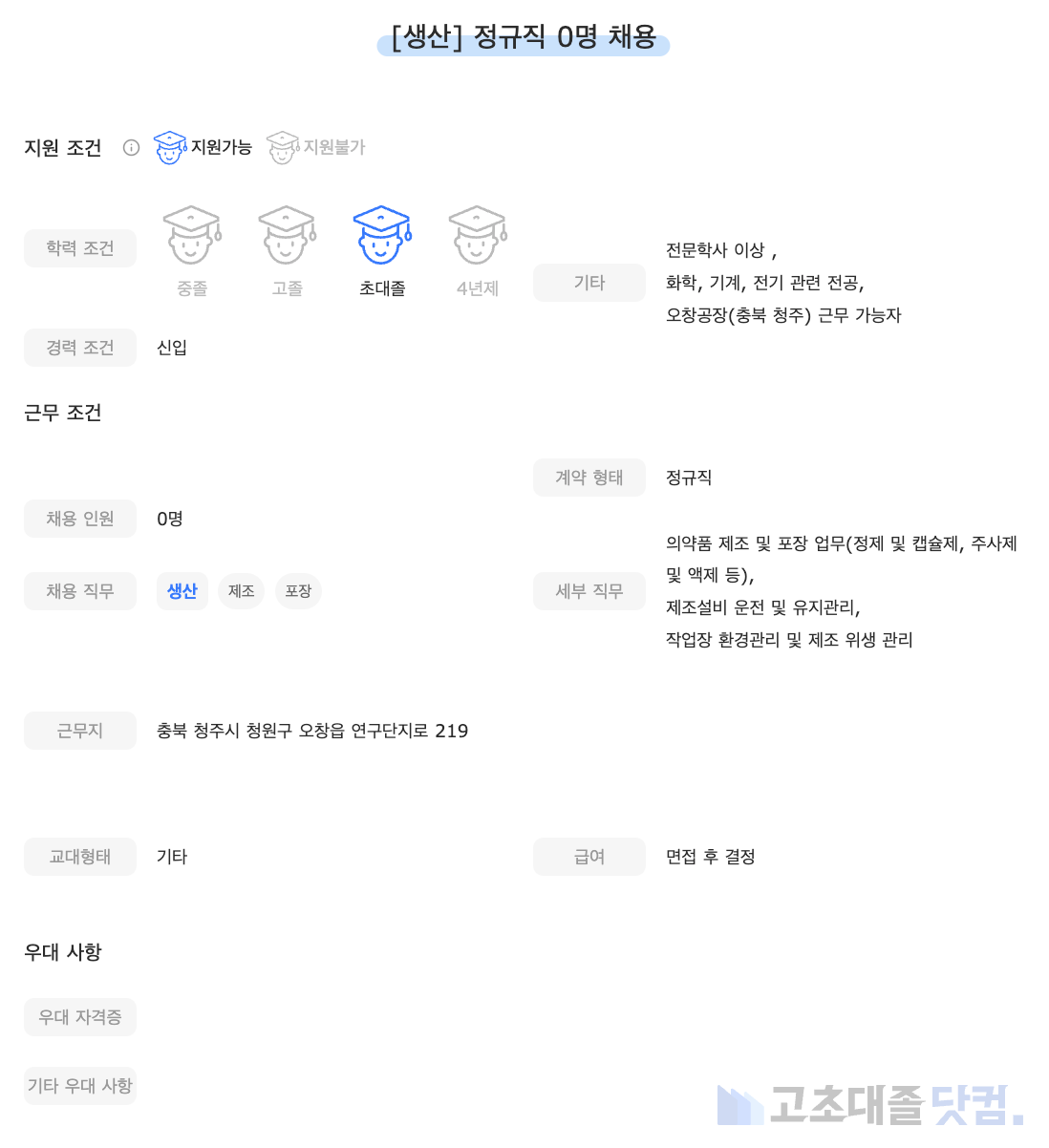
Task: Expand the 우대 자격증 section
Action: (80, 1016)
